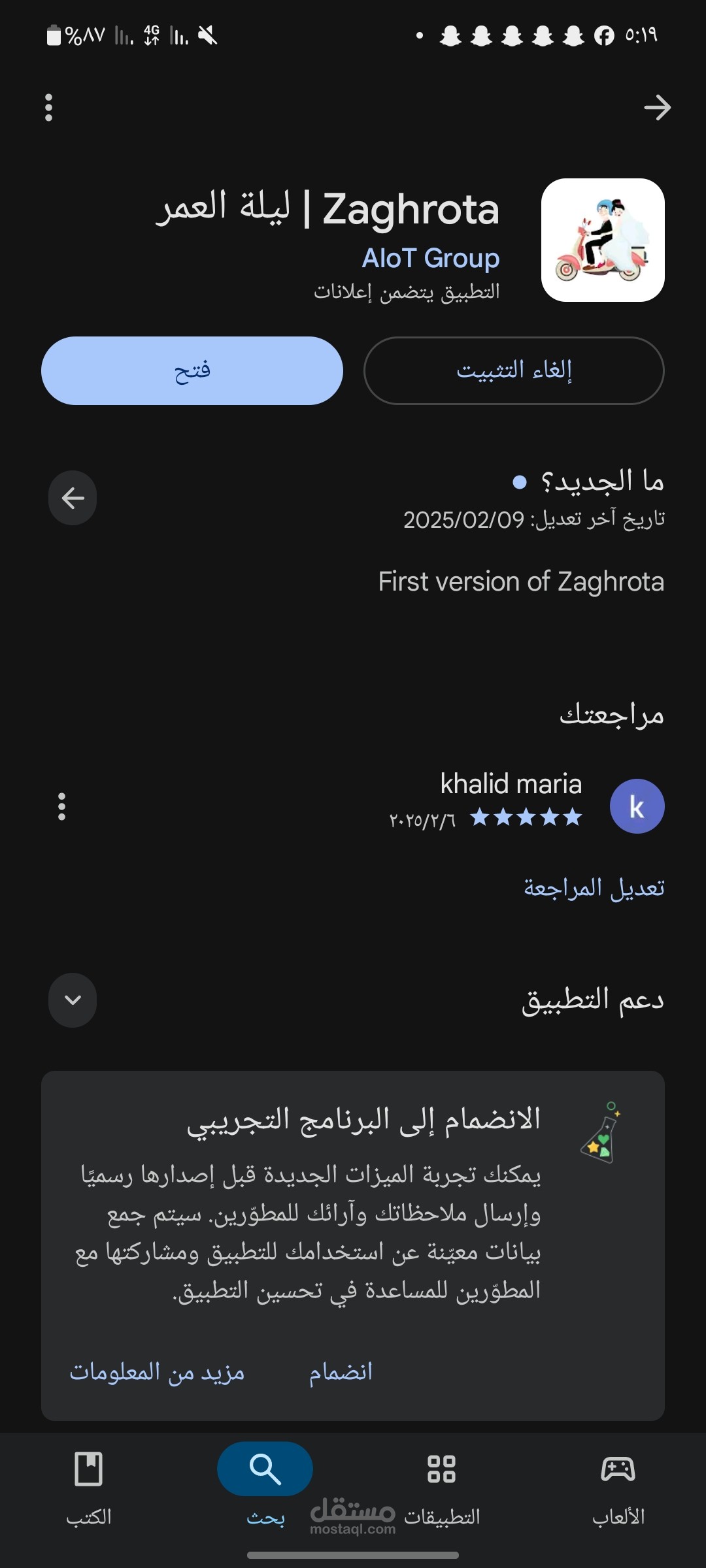This screenshot has width=706, height=1568.
Task: Expand the app support section chevron
Action: click(72, 1000)
